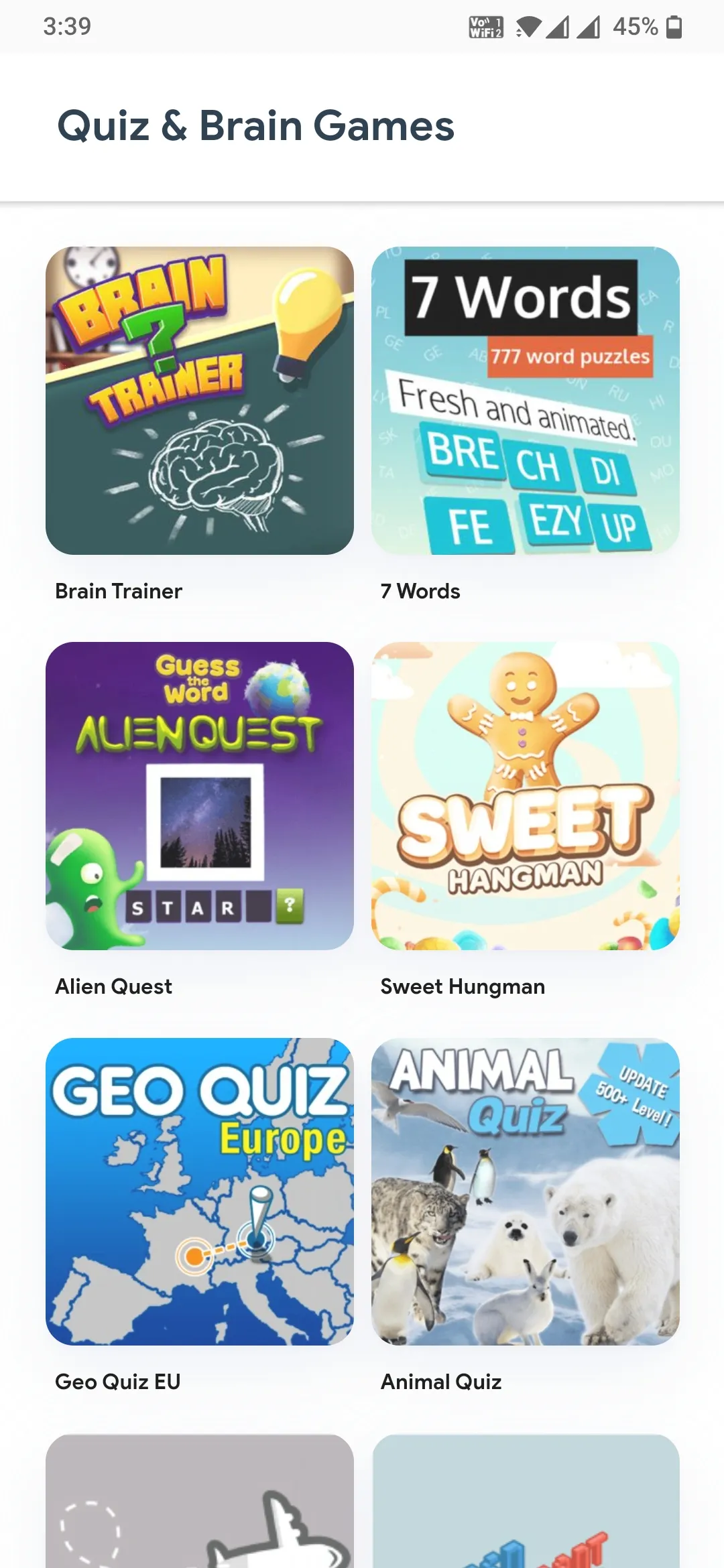Tap the cellular signal strength icon
Viewport: 724px width, 1568px height.
(x=558, y=27)
